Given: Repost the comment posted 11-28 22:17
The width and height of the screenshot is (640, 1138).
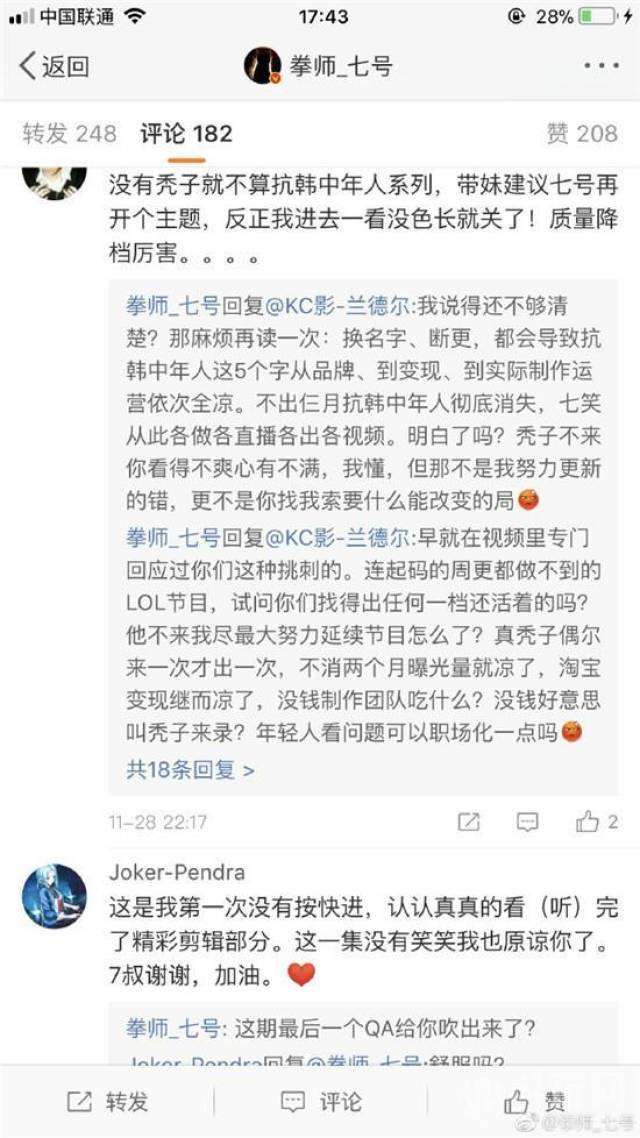Looking at the screenshot, I should [x=469, y=822].
